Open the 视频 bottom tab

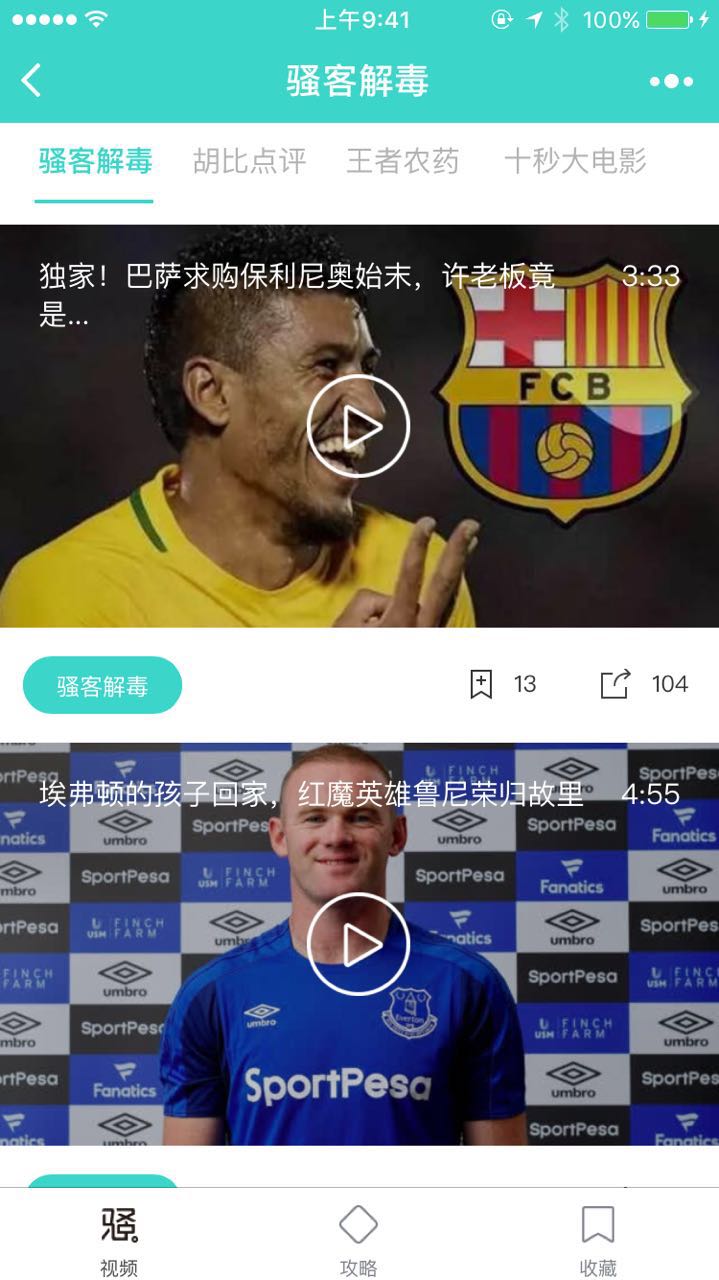tap(119, 1239)
